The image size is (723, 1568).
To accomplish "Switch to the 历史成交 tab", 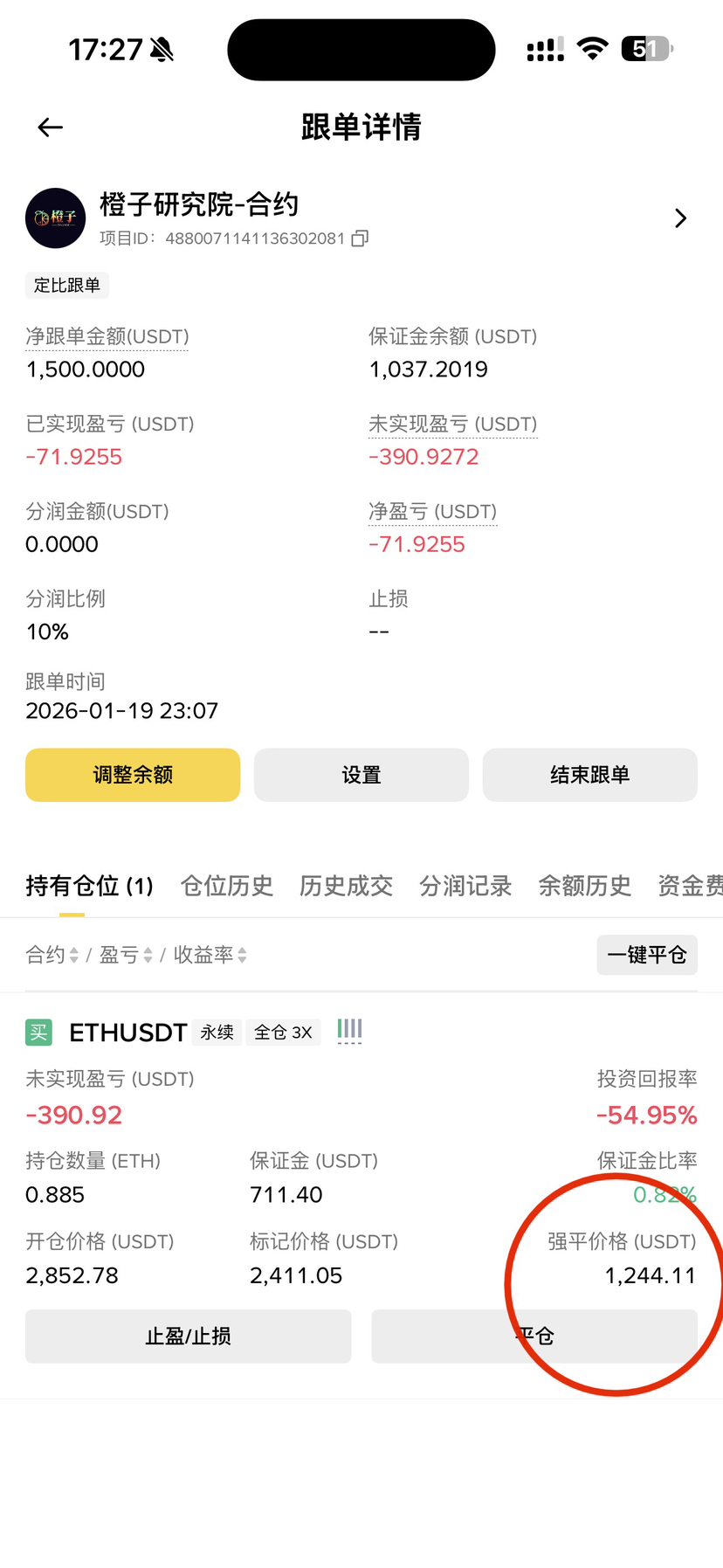I will point(346,886).
